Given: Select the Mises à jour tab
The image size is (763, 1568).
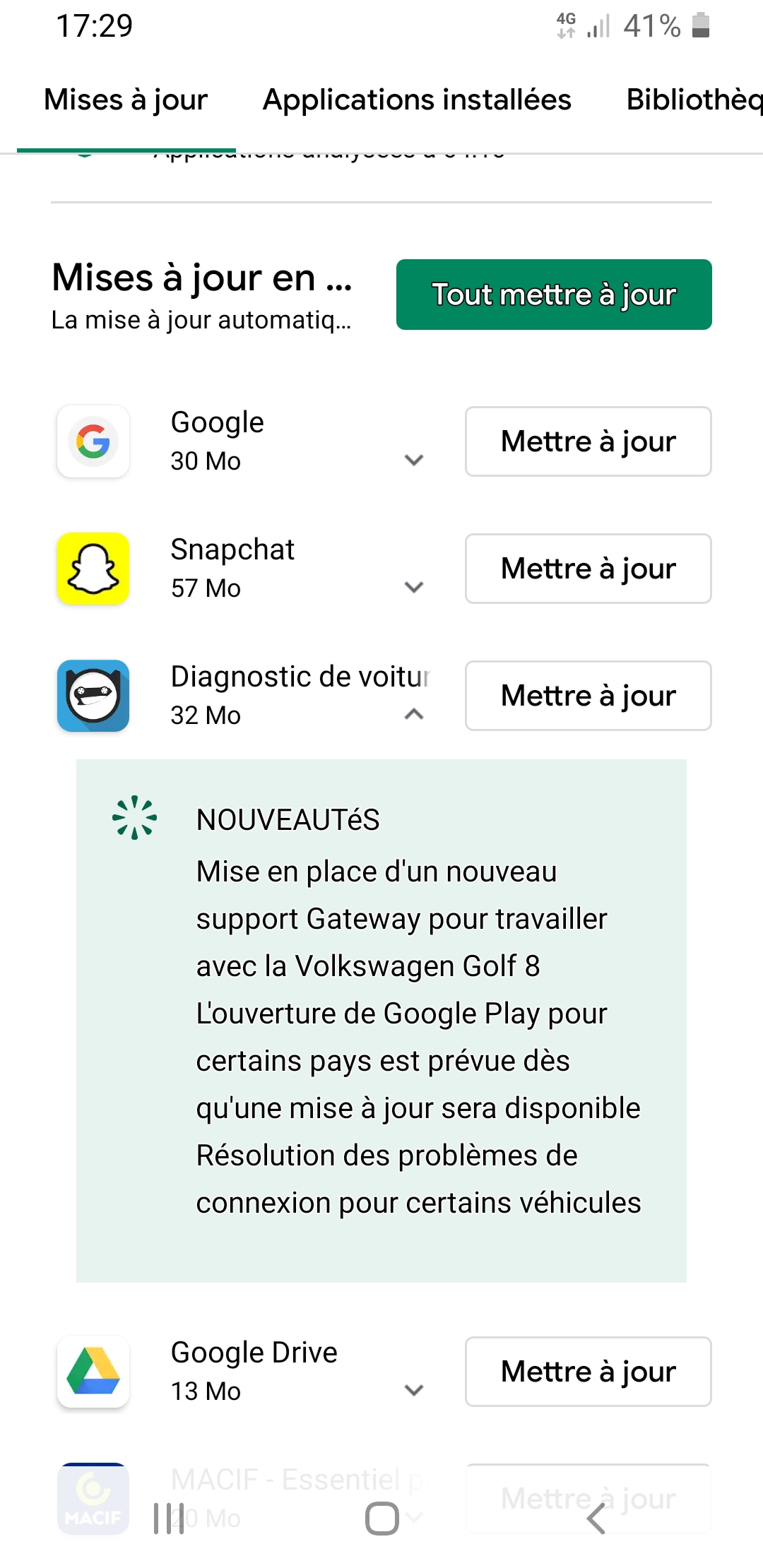Looking at the screenshot, I should [x=126, y=100].
